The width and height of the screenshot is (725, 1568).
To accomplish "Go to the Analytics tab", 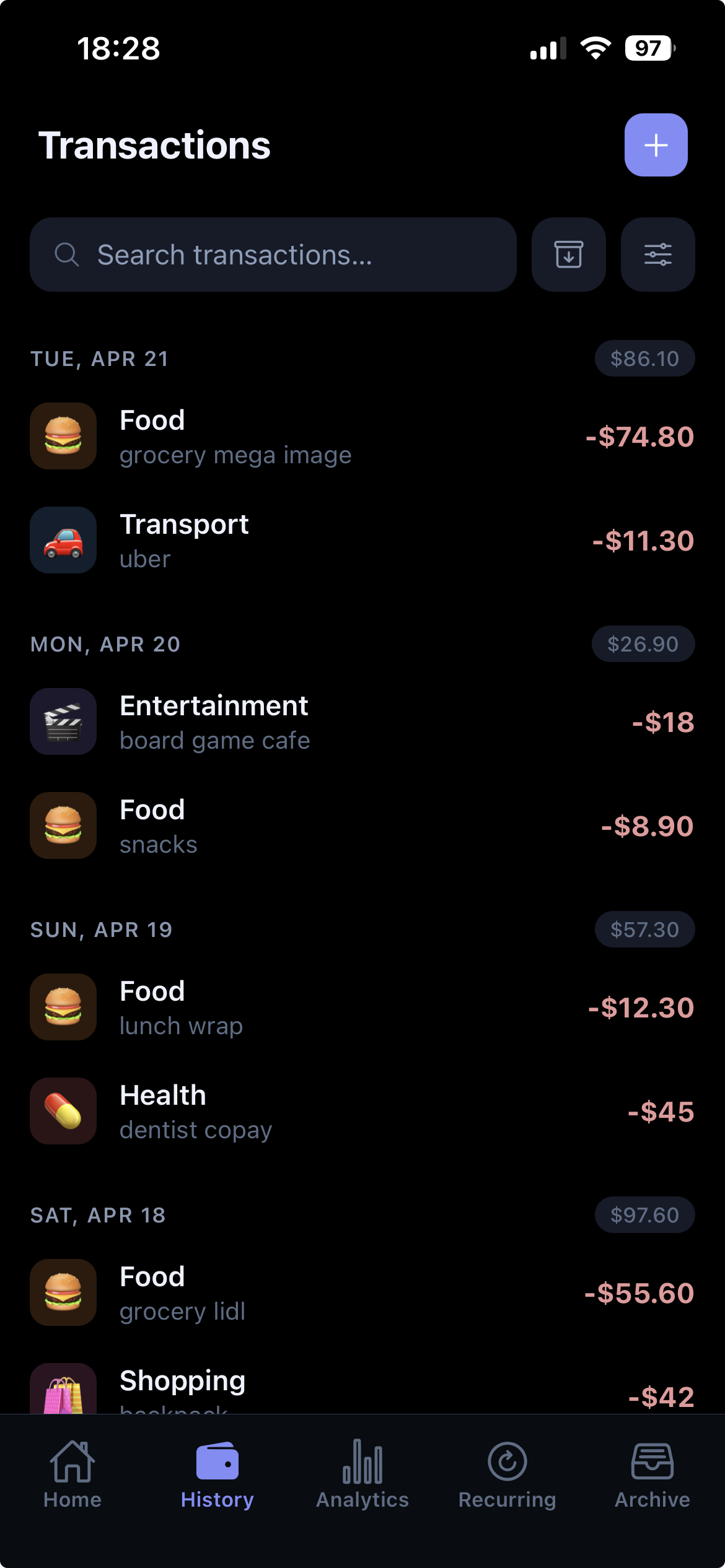I will (362, 1475).
